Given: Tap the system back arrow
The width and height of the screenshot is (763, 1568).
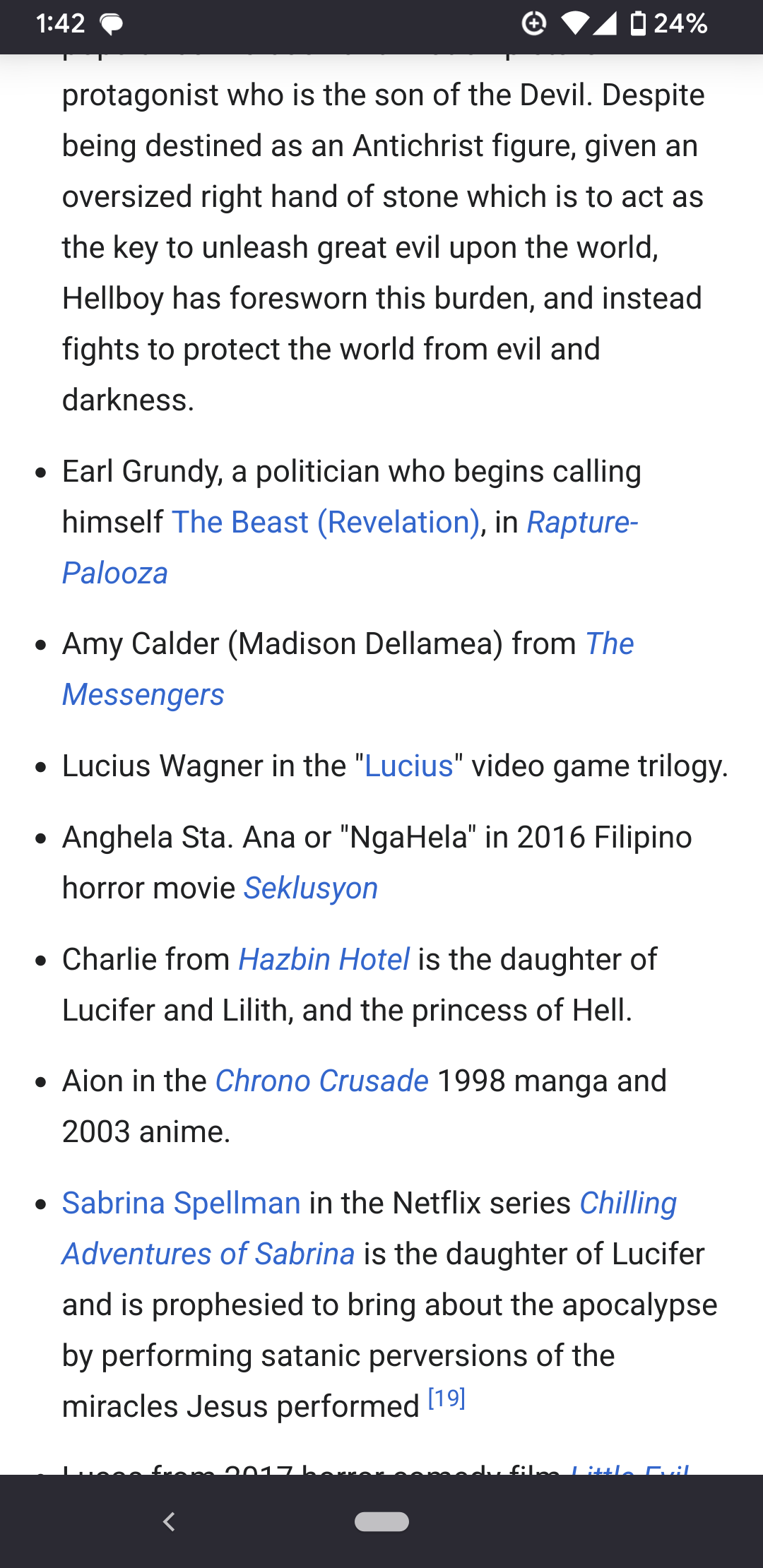Looking at the screenshot, I should click(x=169, y=1521).
